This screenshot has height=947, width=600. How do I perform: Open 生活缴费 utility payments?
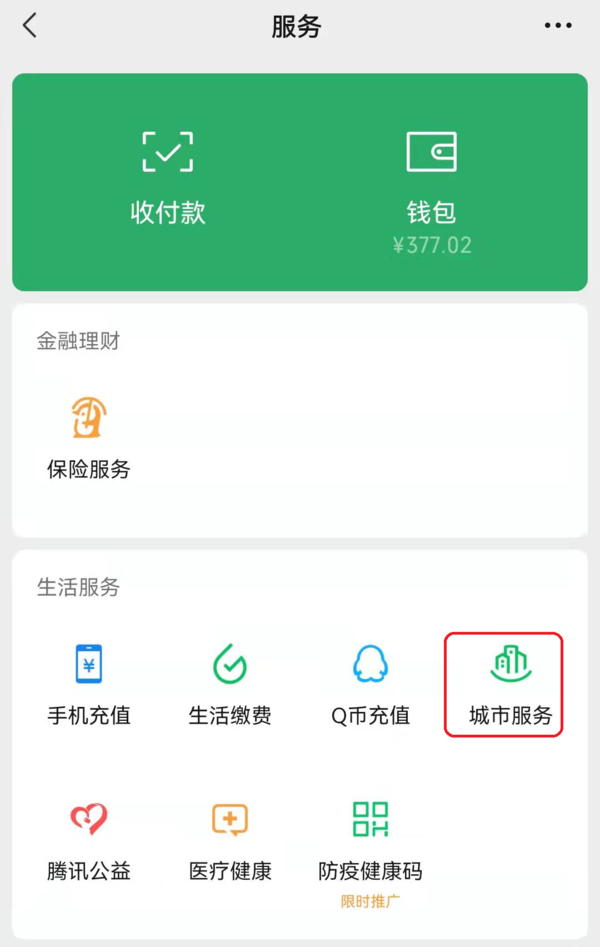click(230, 684)
